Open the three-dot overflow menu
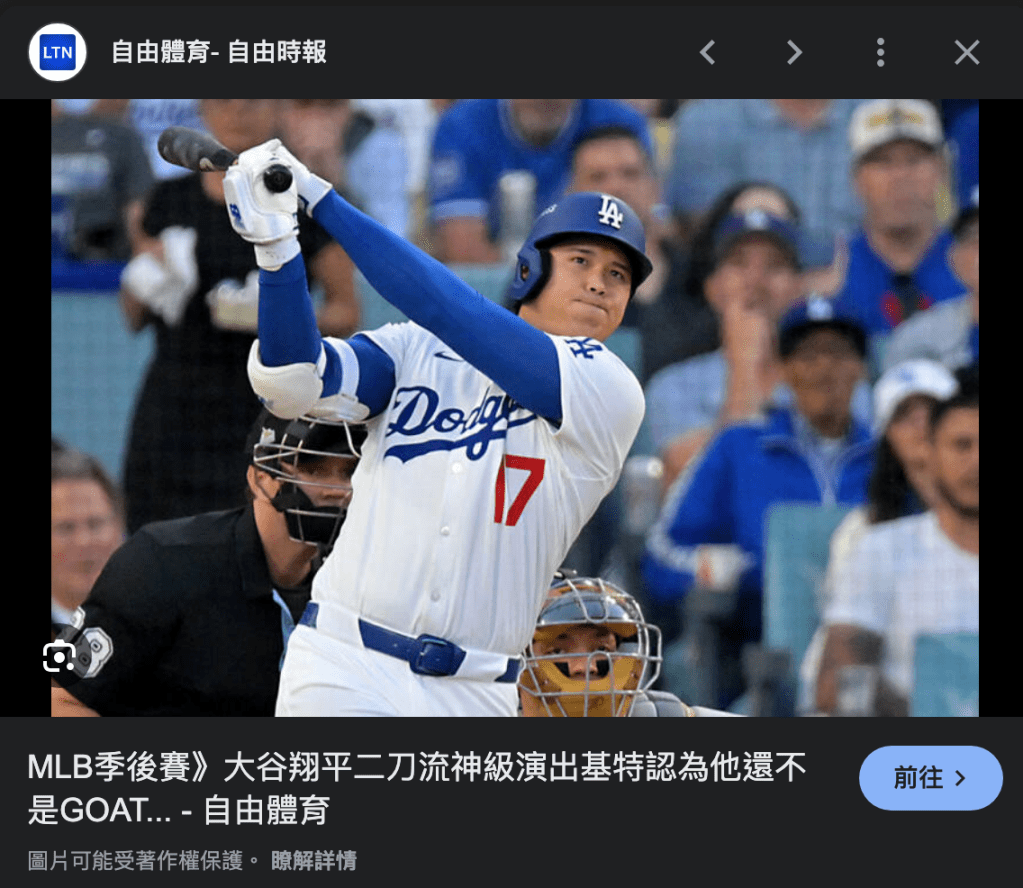 pos(880,52)
